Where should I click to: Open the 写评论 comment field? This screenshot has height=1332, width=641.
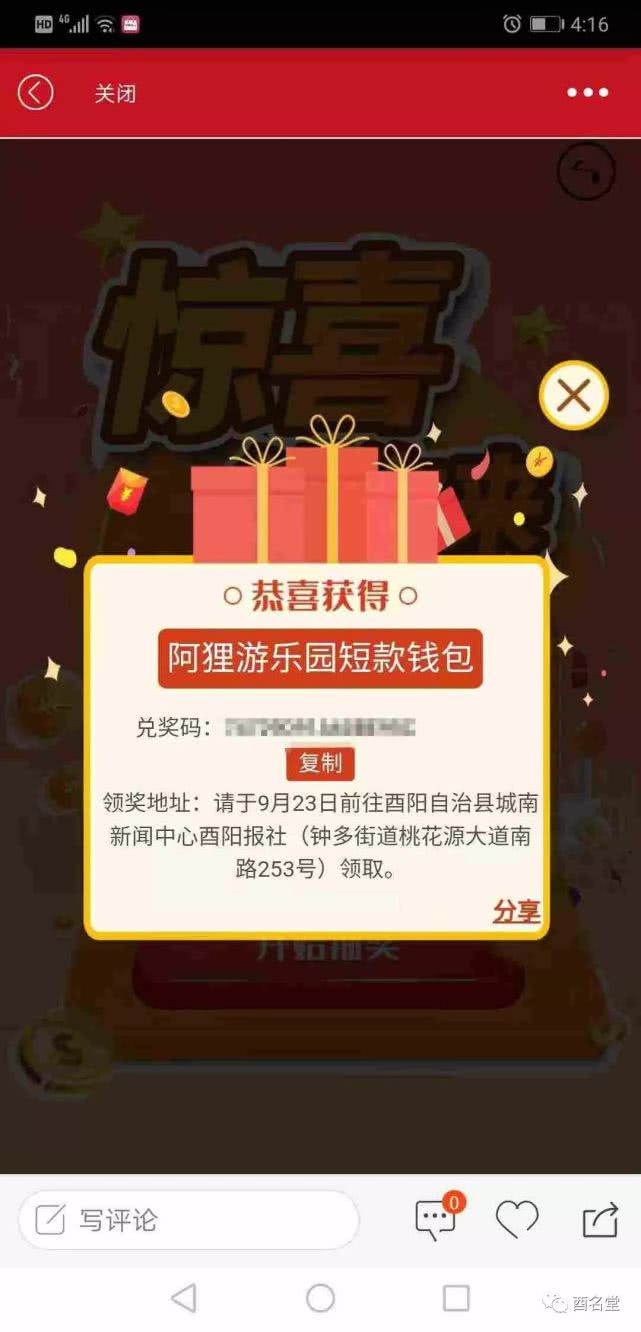tap(188, 1220)
